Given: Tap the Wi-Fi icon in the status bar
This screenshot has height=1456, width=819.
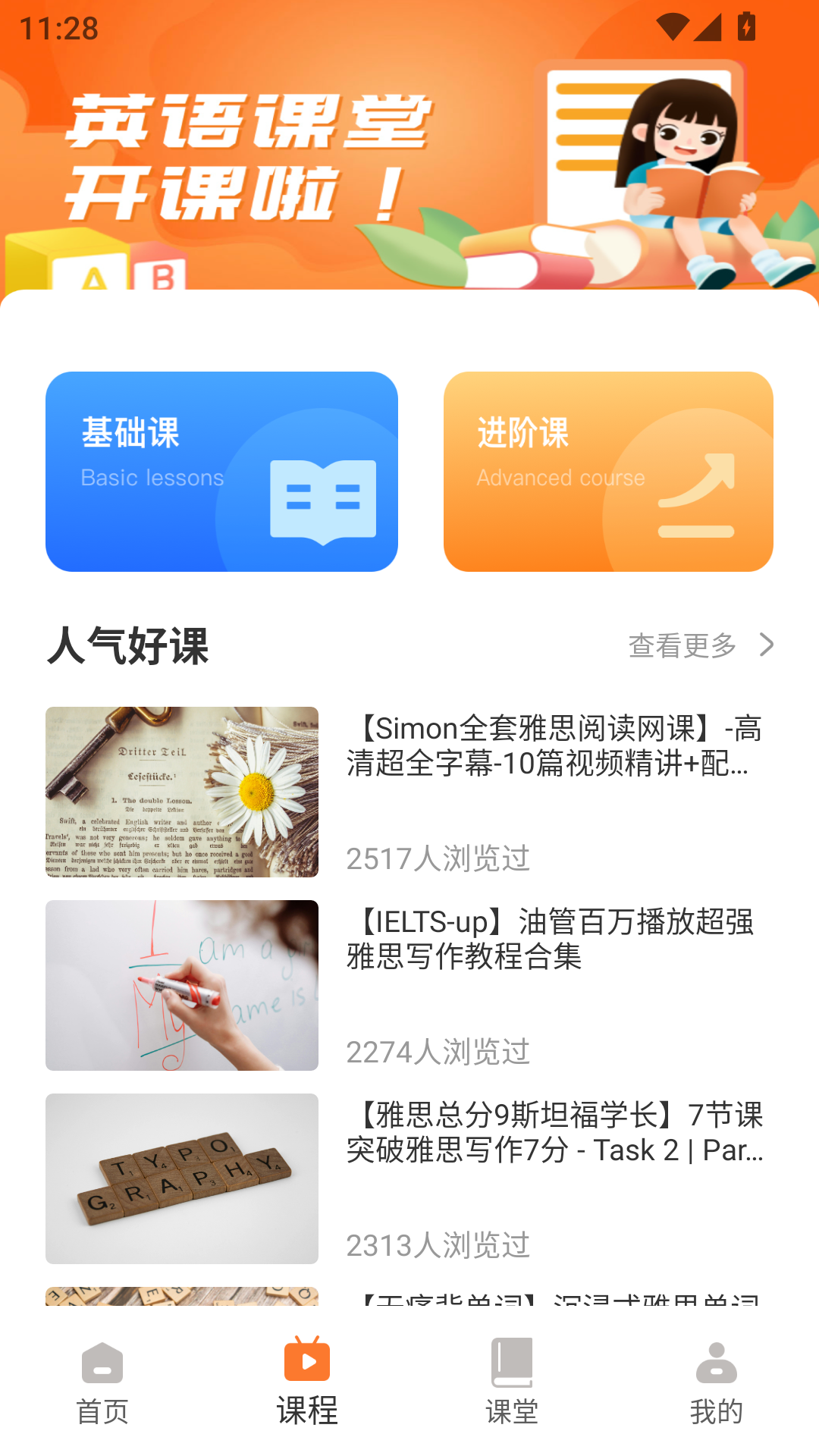Looking at the screenshot, I should pos(674,27).
